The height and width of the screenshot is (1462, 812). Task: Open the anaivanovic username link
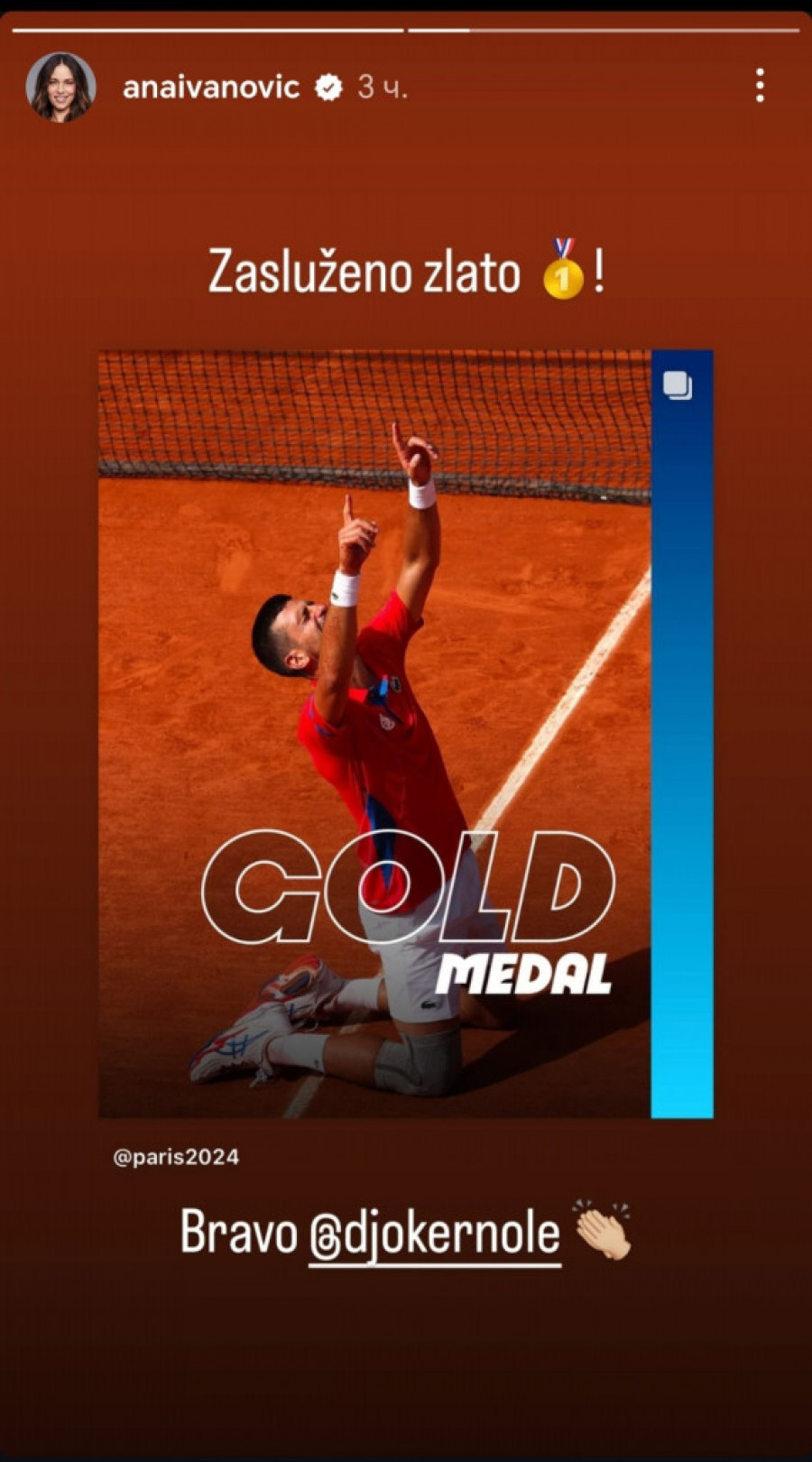coord(210,87)
